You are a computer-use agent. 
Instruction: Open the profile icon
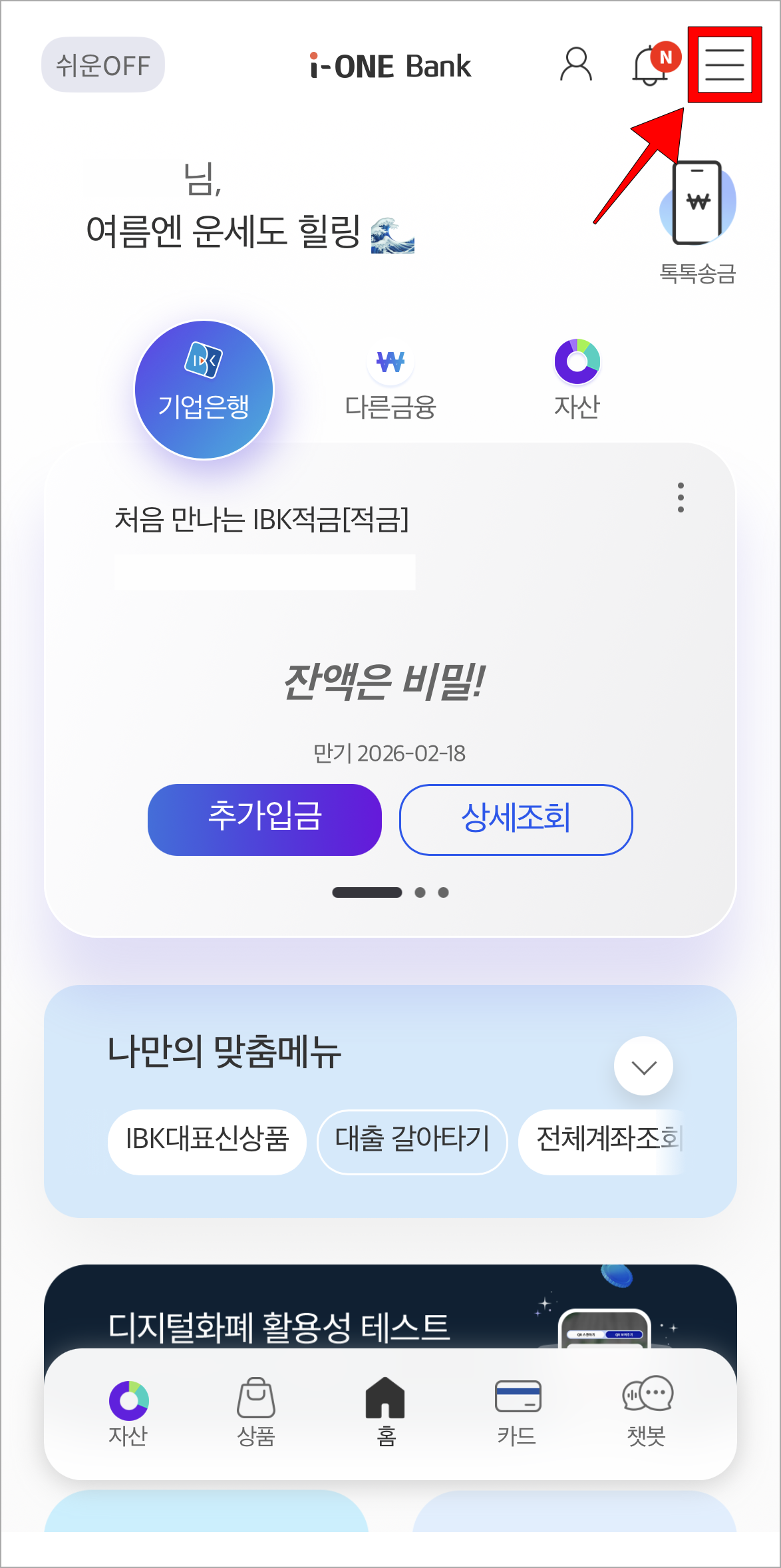(x=576, y=65)
